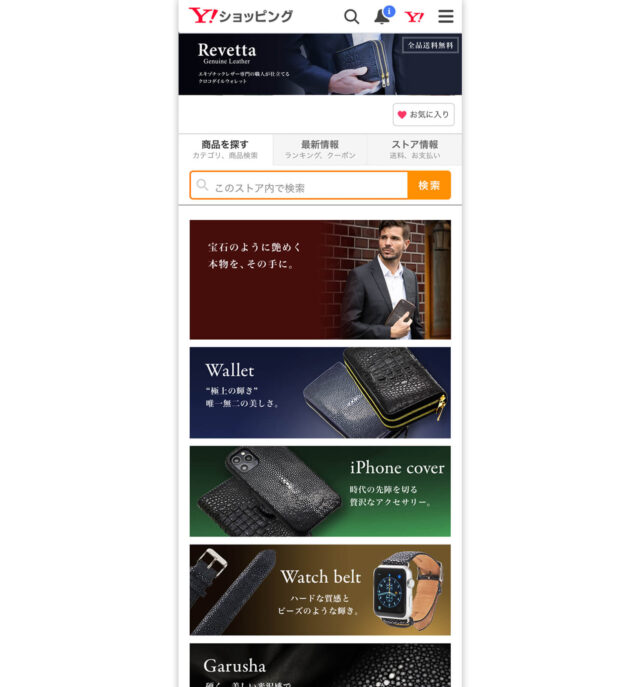
Task: Open the notifications bell
Action: click(x=382, y=16)
